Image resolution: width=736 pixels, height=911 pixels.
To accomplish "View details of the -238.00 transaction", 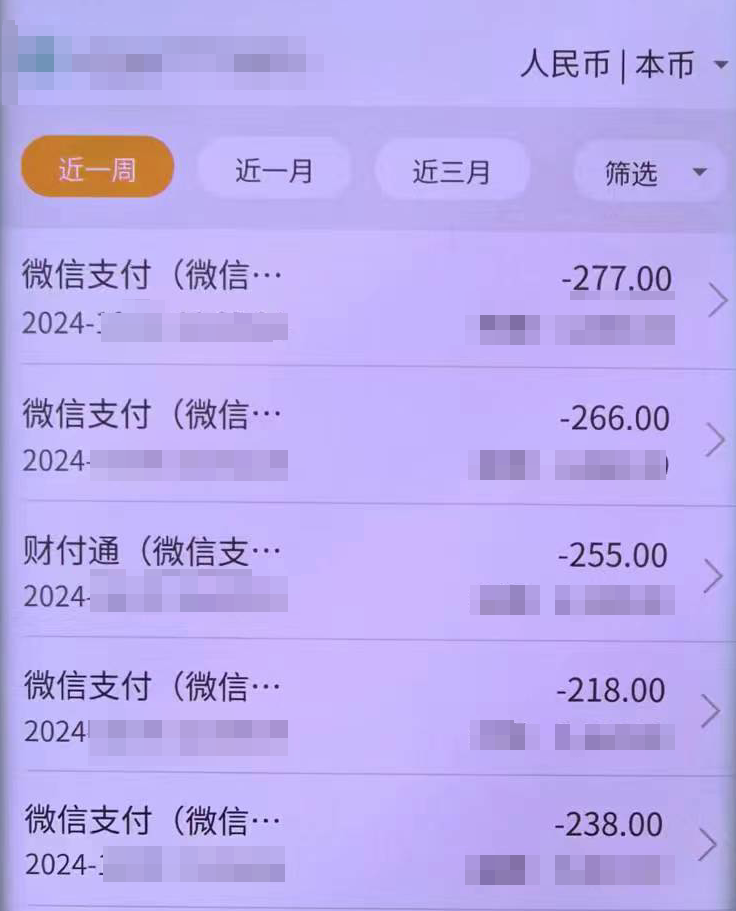I will (368, 845).
